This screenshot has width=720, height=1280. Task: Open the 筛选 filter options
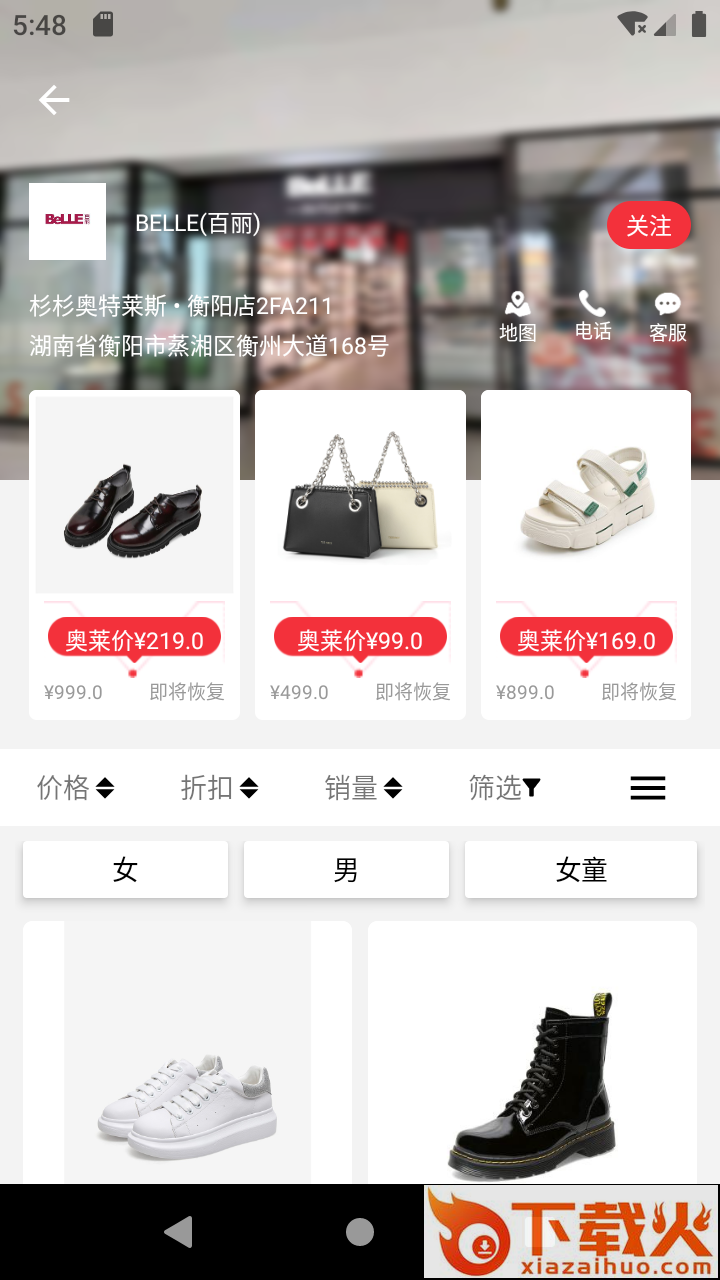[x=505, y=788]
